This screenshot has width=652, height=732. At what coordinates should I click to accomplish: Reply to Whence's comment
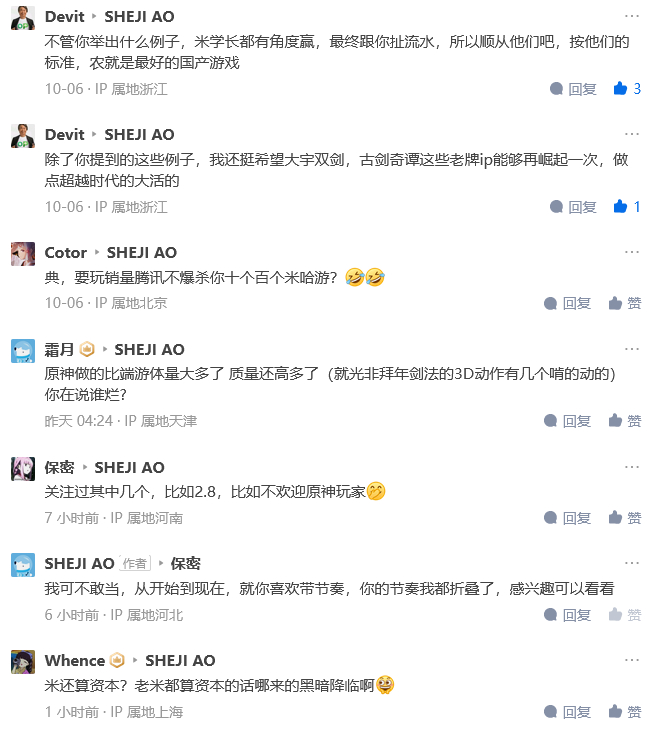tap(567, 712)
